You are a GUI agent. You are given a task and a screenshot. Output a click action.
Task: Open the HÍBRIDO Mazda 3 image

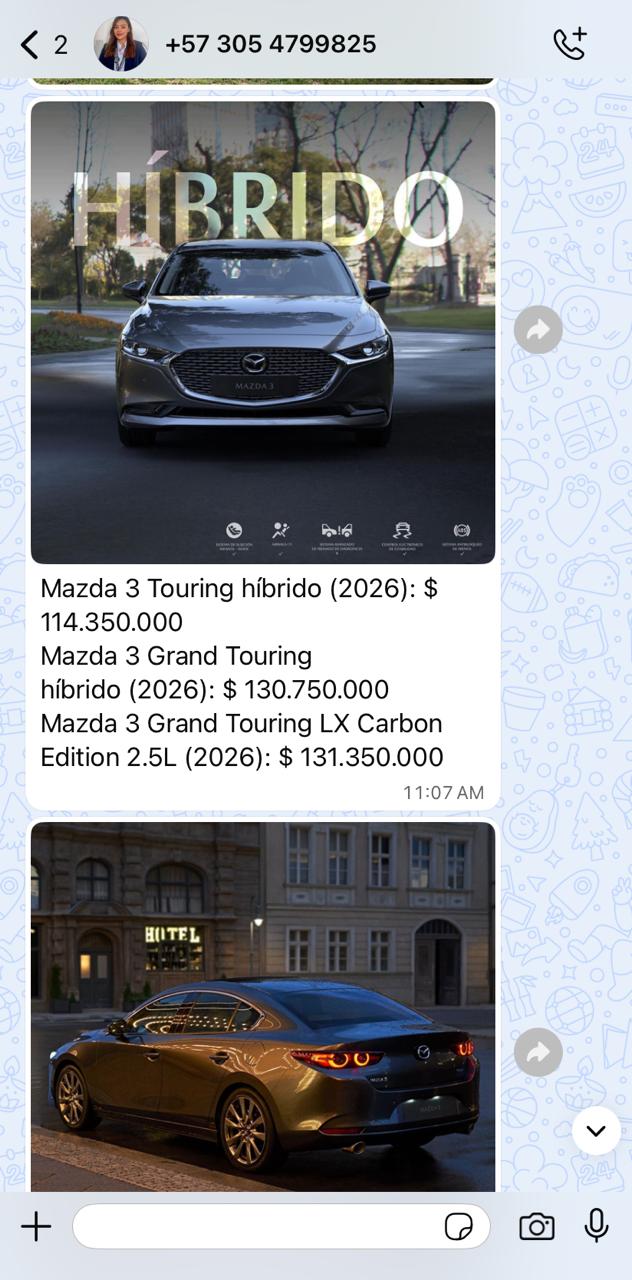pos(263,332)
